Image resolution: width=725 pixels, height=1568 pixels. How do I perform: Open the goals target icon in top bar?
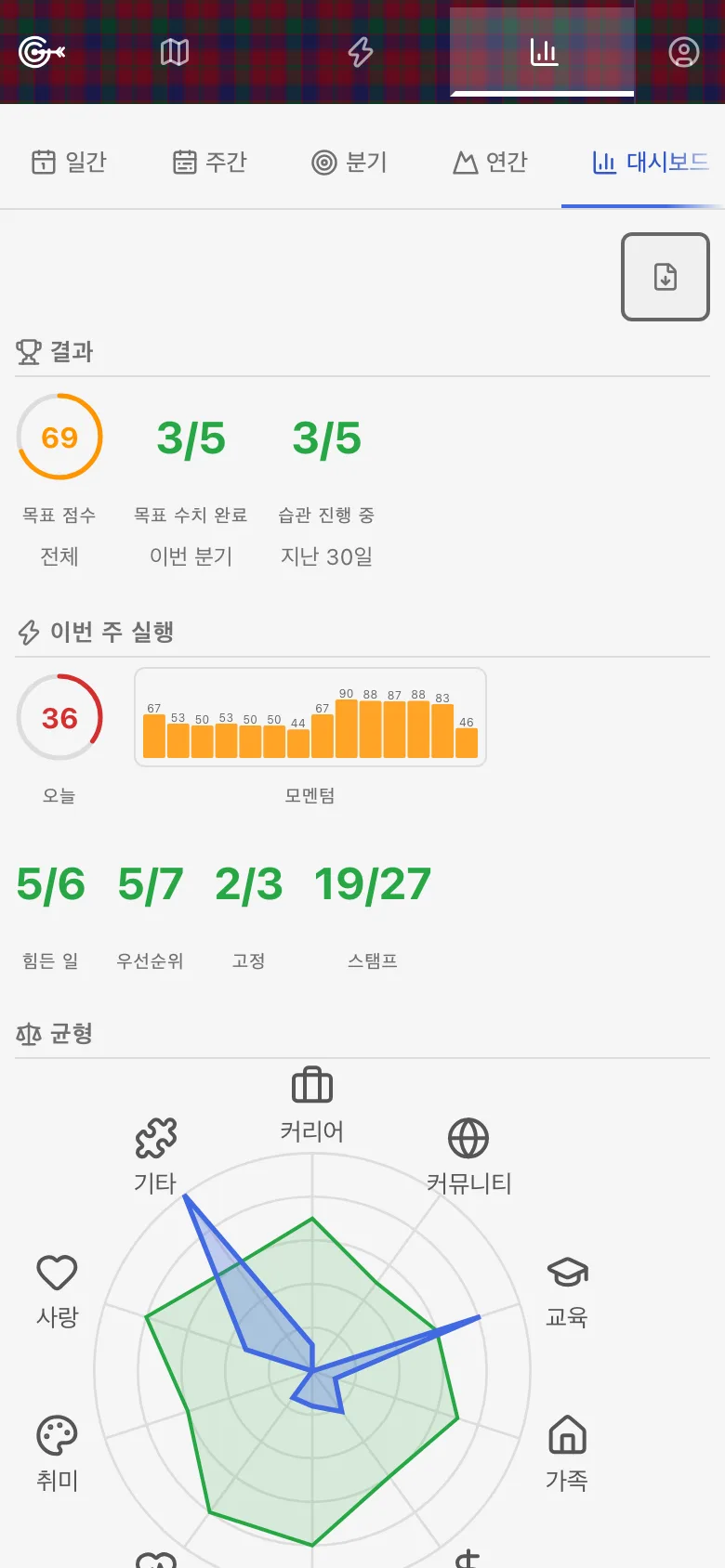42,52
